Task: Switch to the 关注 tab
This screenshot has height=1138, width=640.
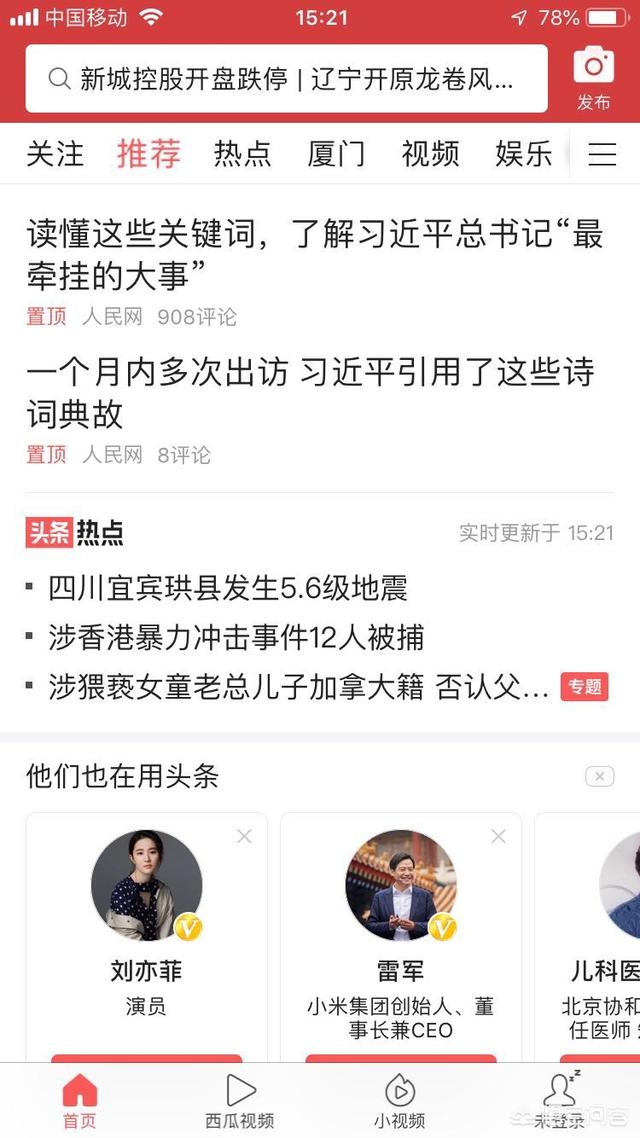Action: [x=55, y=153]
